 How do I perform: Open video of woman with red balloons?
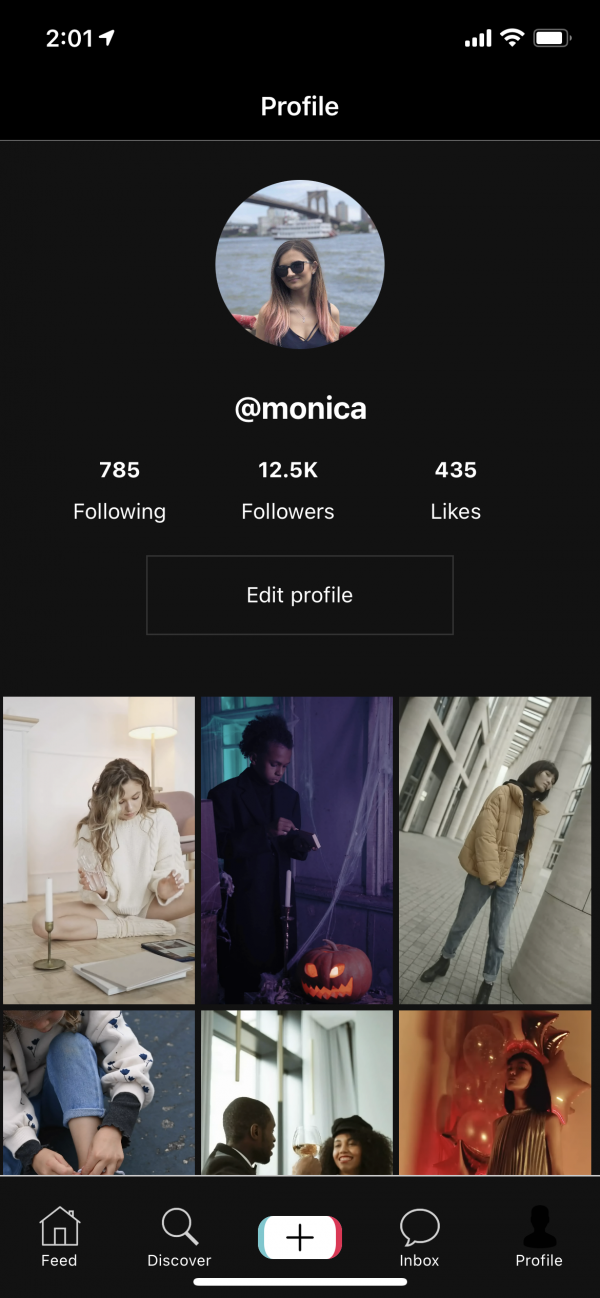pyautogui.click(x=495, y=1092)
